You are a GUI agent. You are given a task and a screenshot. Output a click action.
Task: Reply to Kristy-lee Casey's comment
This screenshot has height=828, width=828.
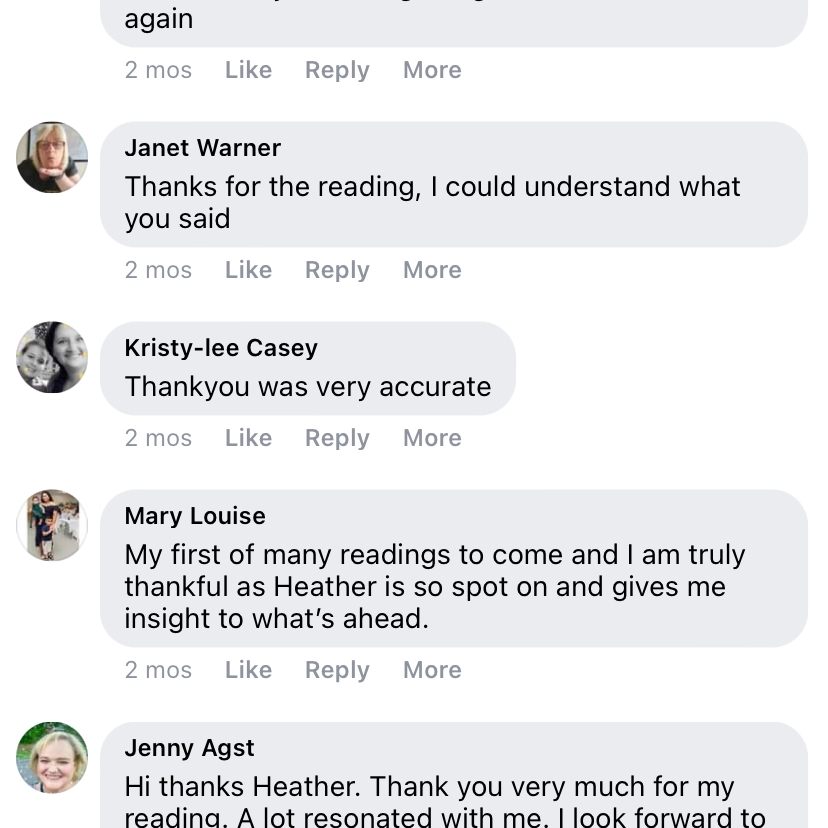[x=337, y=438]
